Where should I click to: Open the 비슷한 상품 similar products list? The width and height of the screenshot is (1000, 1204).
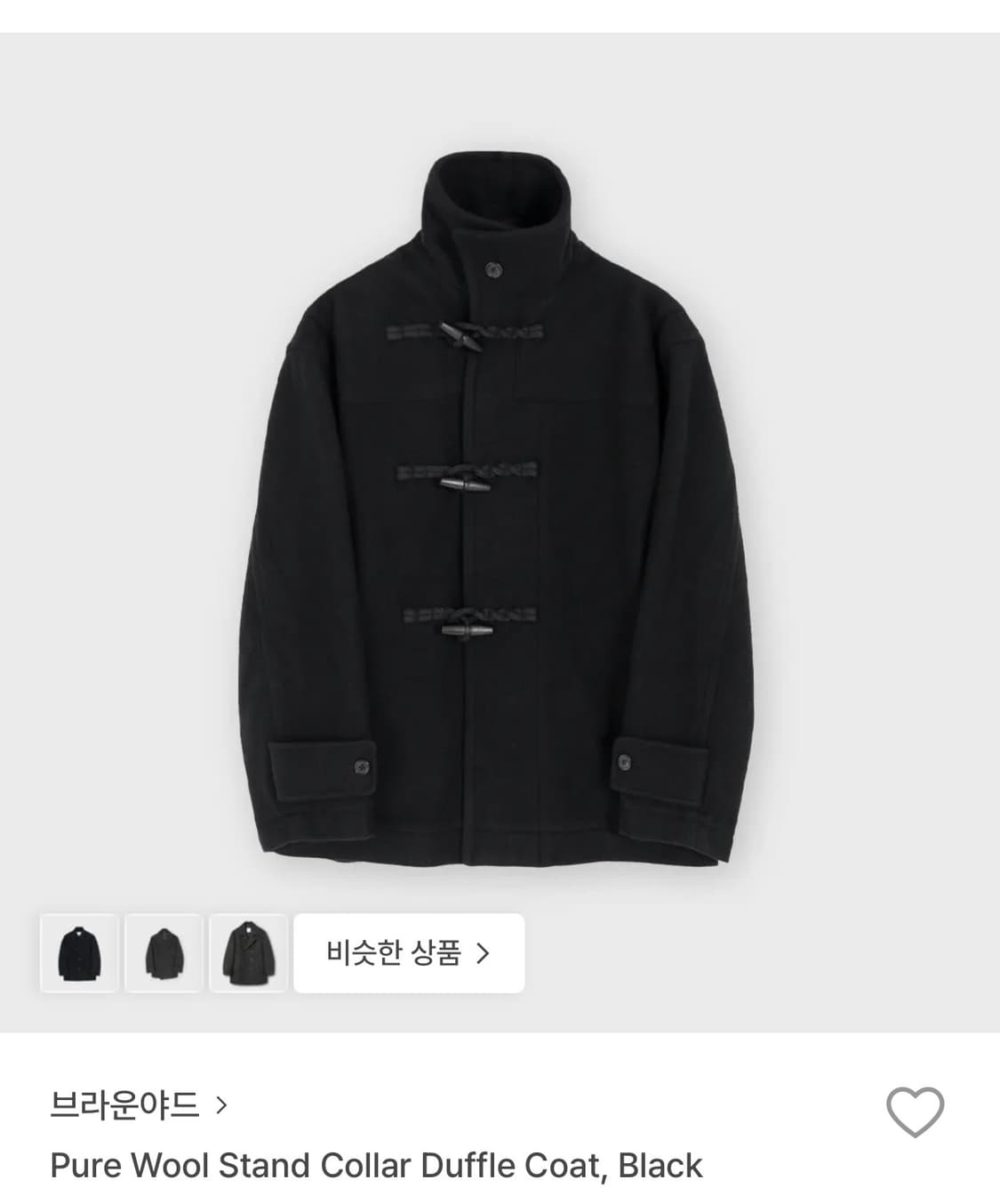409,953
